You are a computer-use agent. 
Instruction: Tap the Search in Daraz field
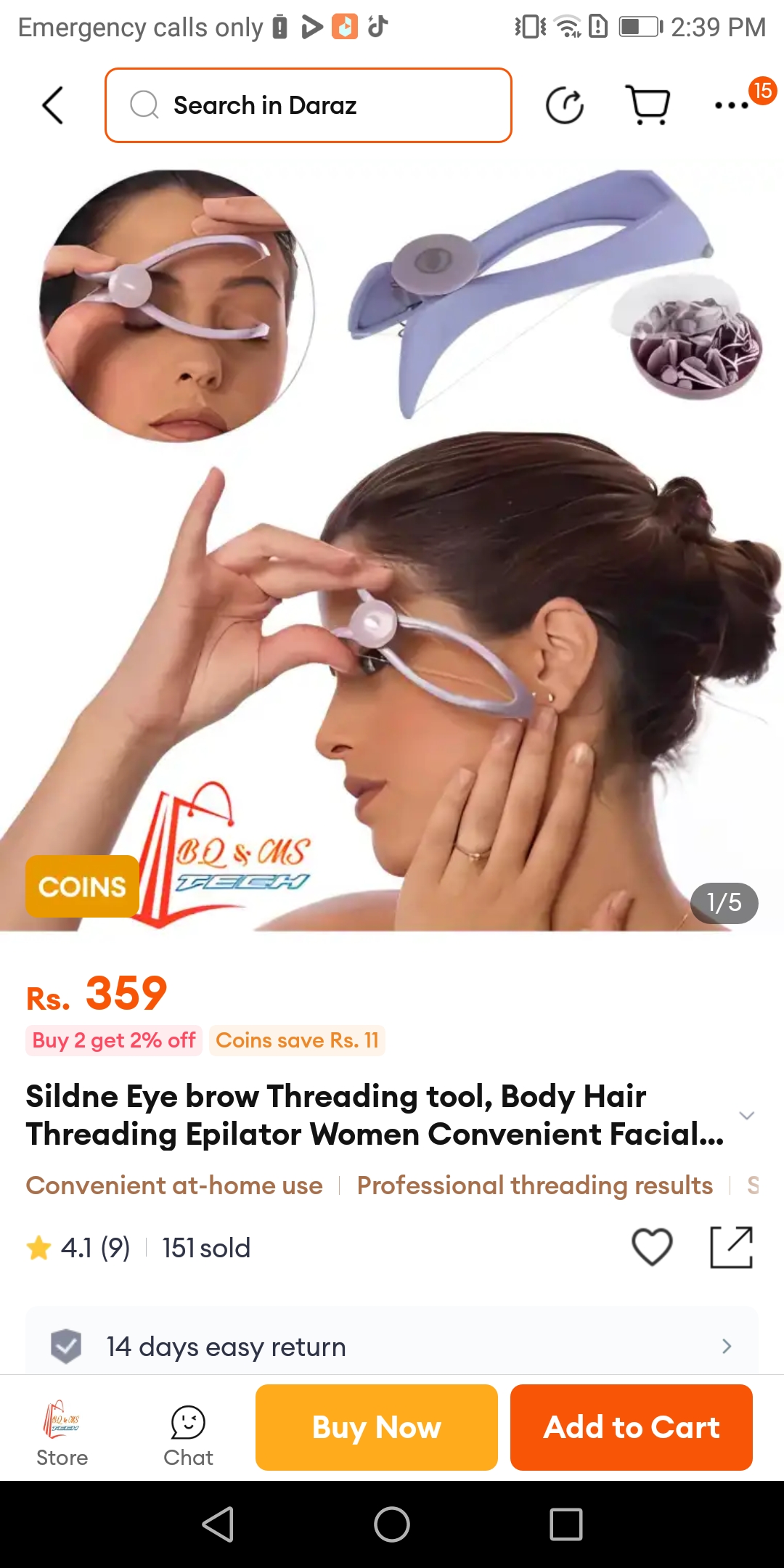(x=309, y=105)
